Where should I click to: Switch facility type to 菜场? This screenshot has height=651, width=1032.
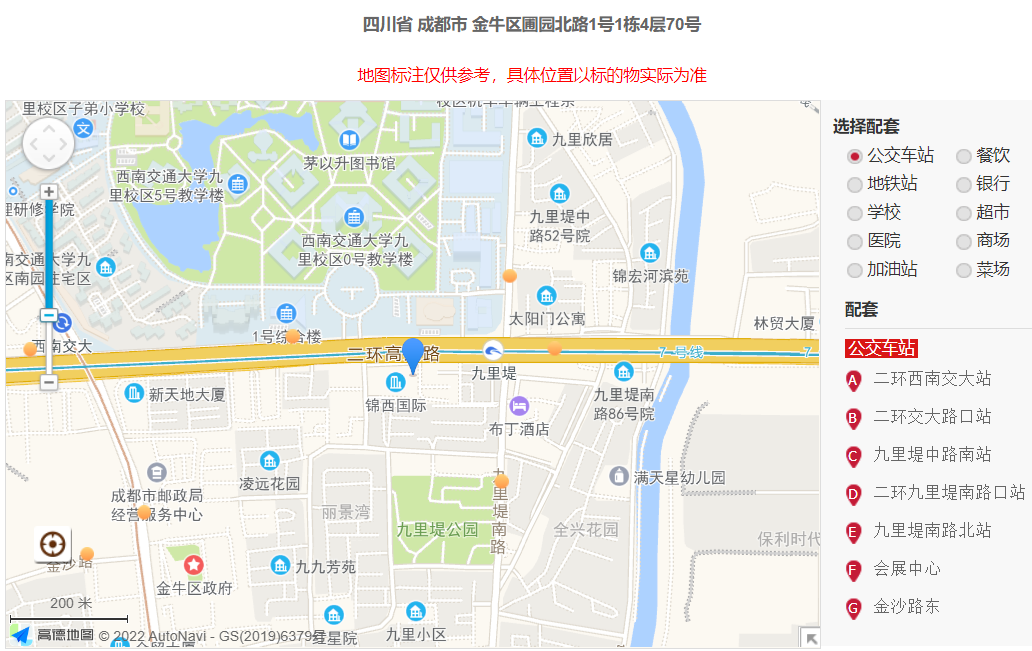(x=964, y=270)
